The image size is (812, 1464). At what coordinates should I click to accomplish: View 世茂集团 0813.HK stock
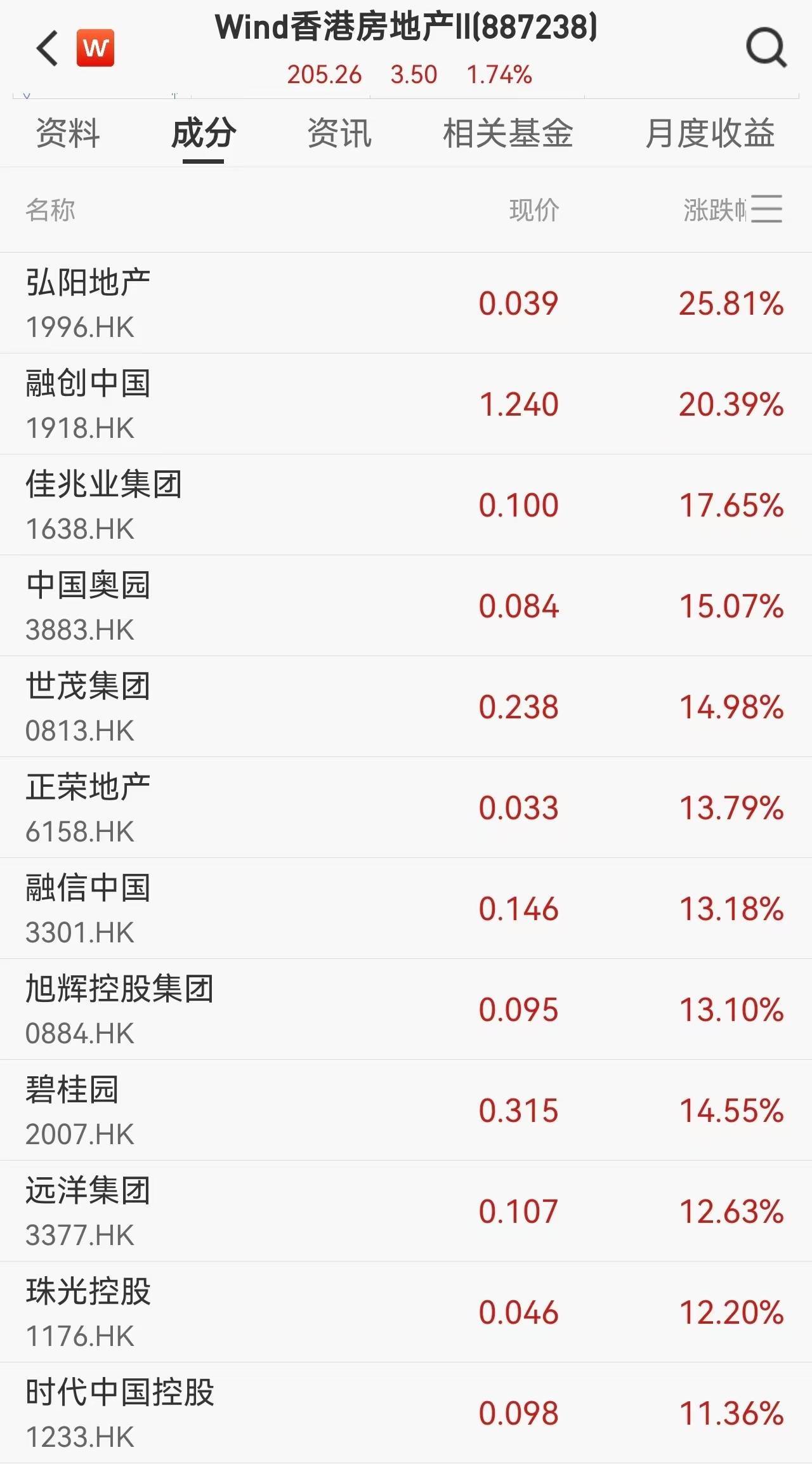tap(406, 707)
